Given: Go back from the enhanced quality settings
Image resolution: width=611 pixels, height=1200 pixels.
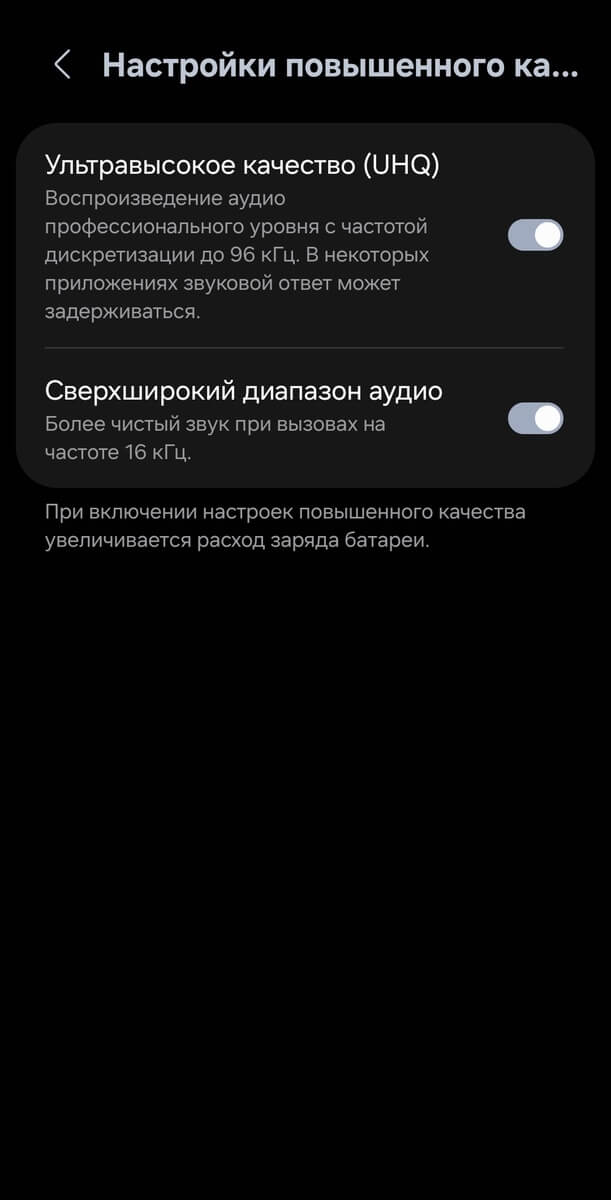Looking at the screenshot, I should 62,66.
